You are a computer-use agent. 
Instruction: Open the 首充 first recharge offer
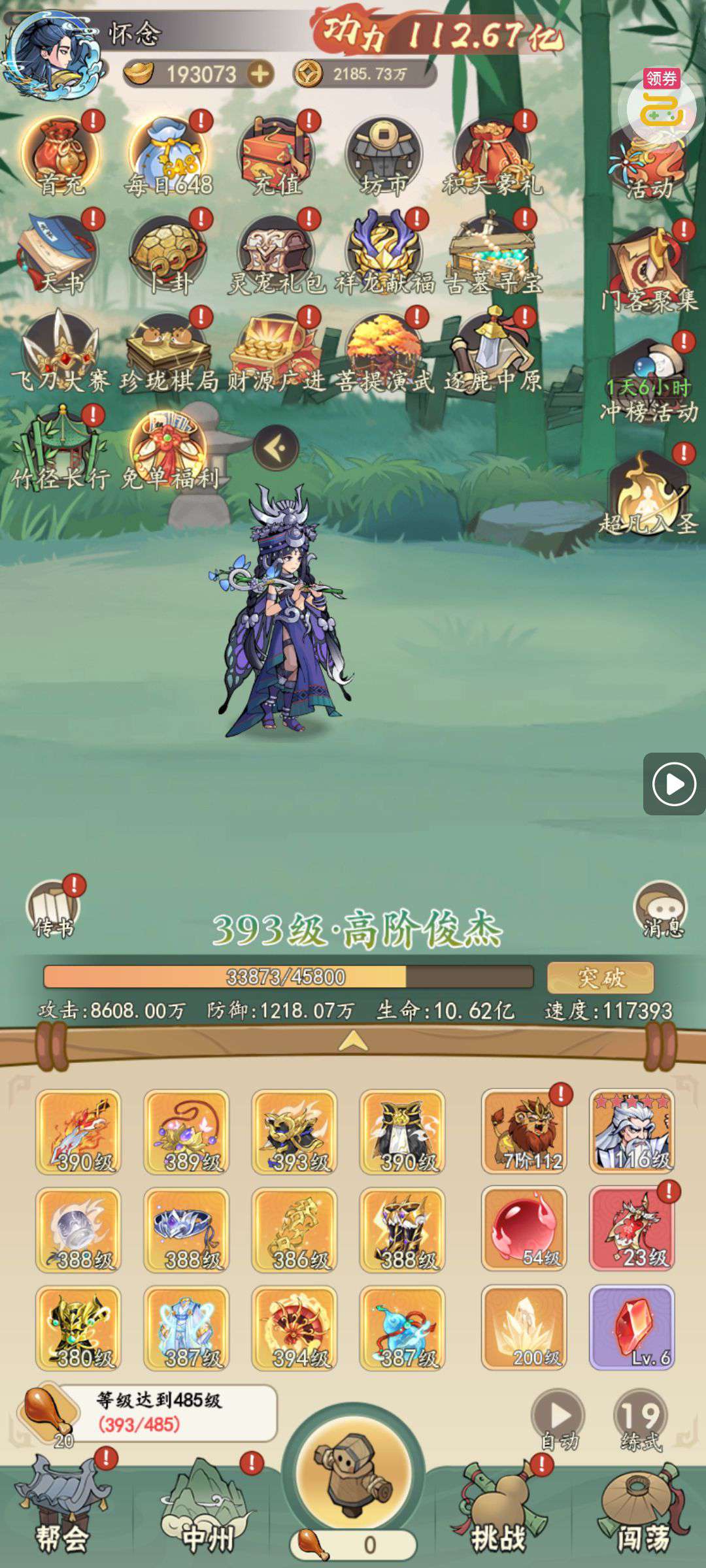(x=61, y=157)
